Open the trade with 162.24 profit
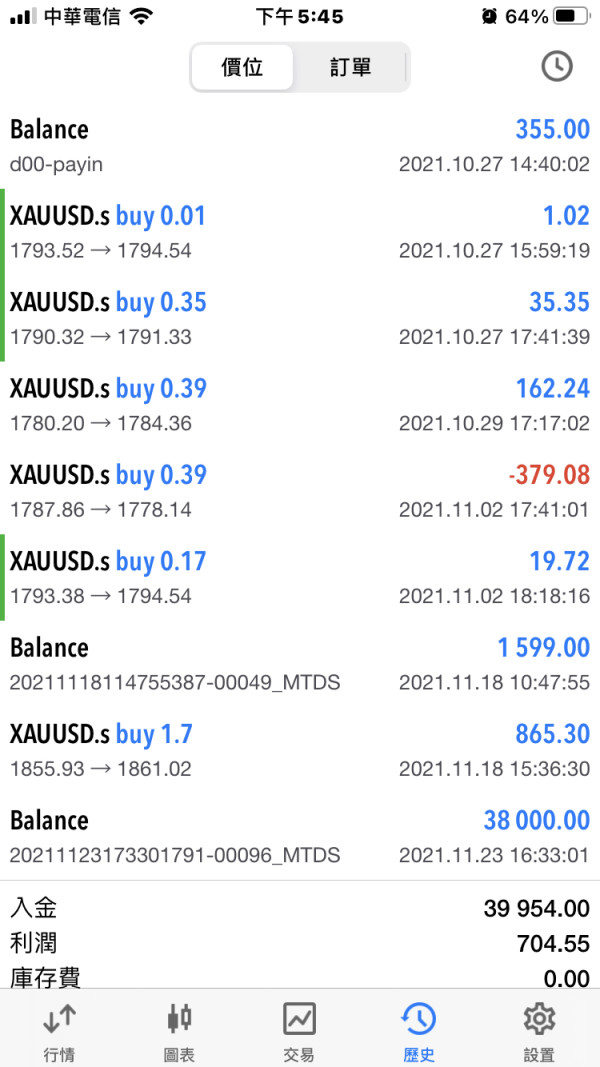Screen dimensions: 600x1067 [300, 404]
